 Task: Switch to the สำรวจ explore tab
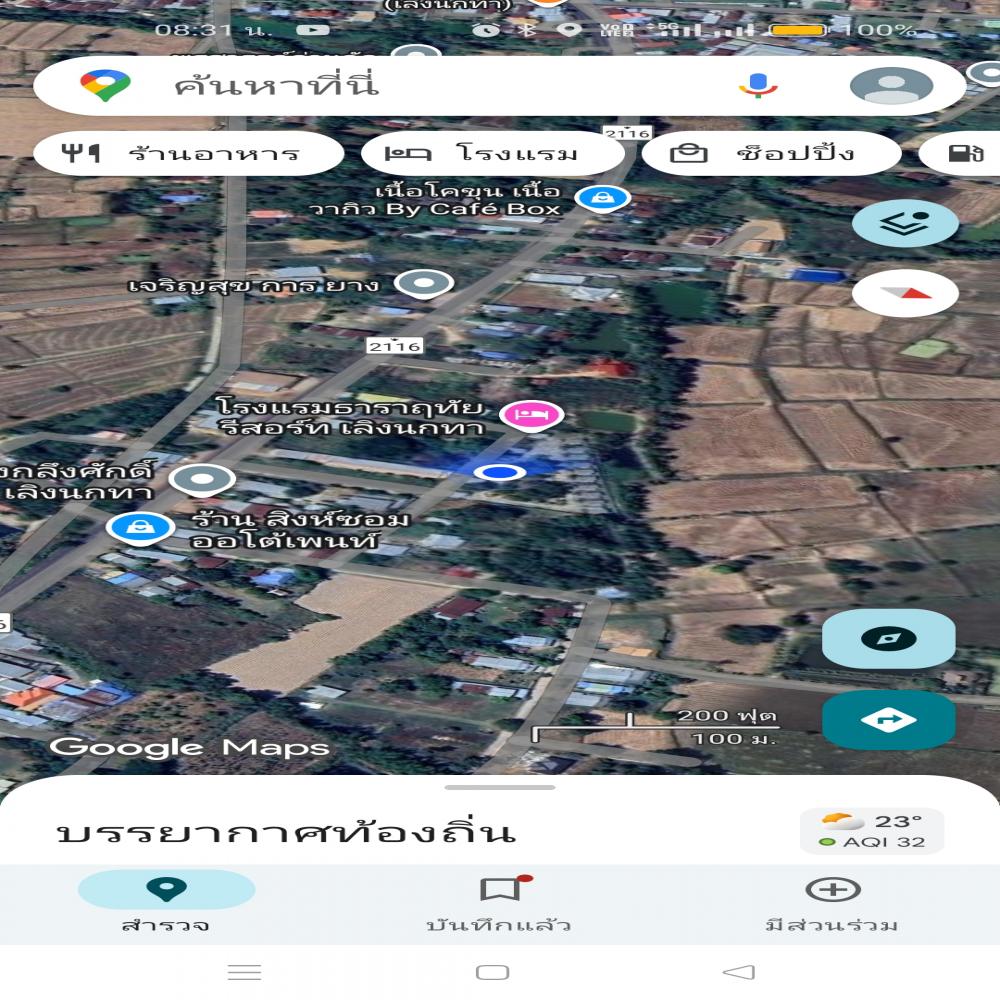tap(166, 902)
